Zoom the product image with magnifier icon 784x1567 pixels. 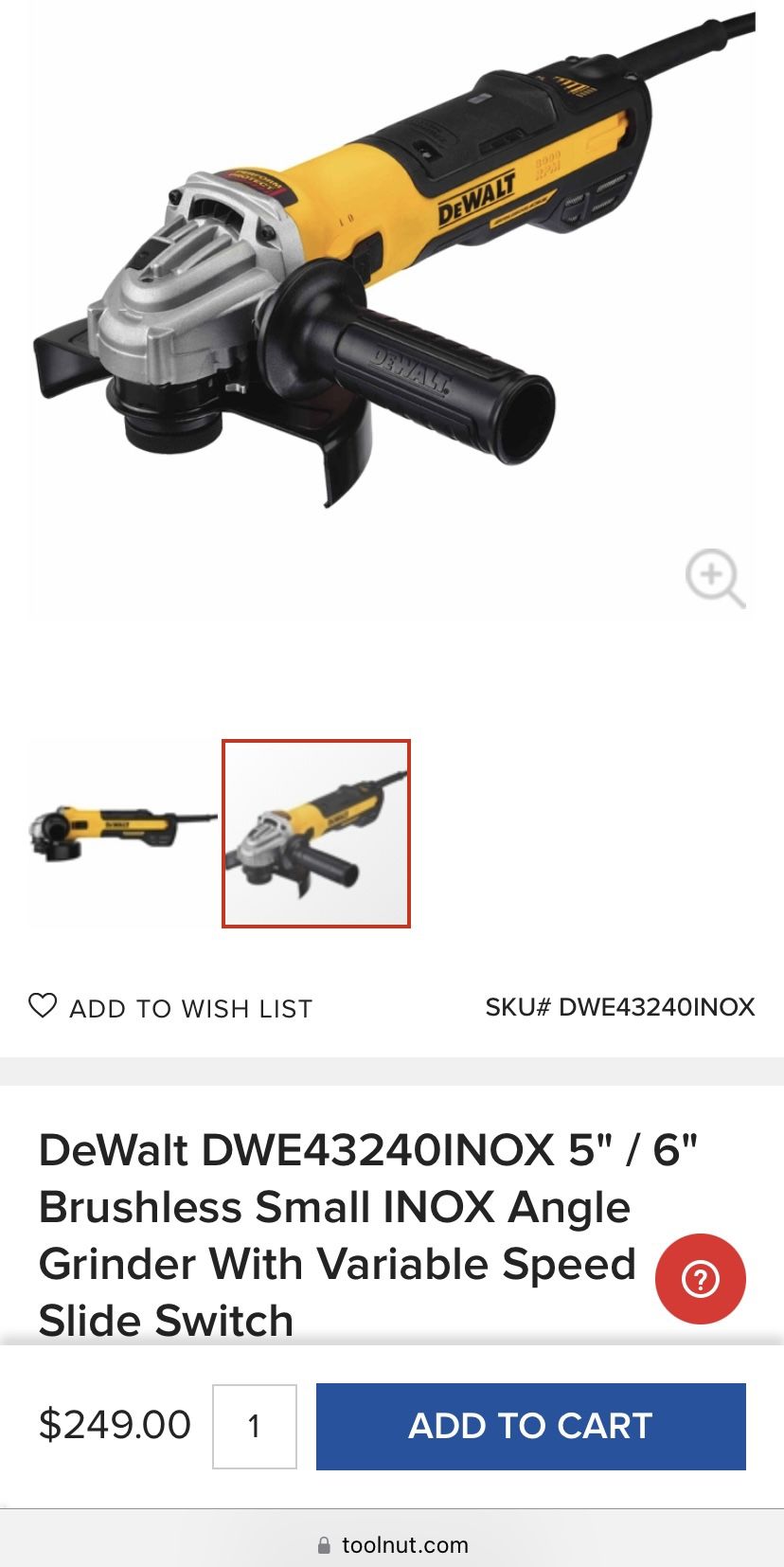(x=715, y=577)
